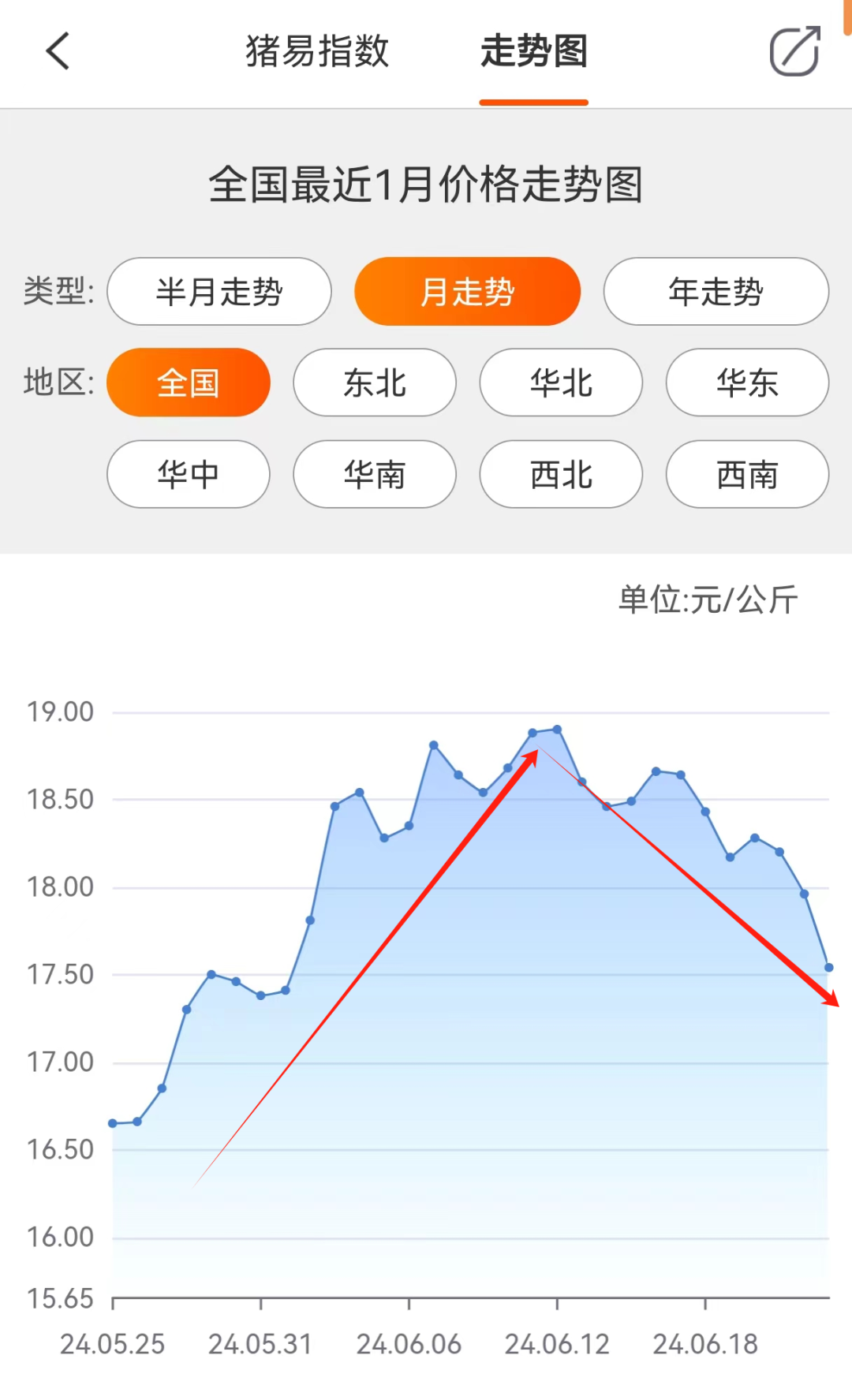This screenshot has width=852, height=1400.
Task: Stay on the 走势图 tab
Action: (533, 52)
